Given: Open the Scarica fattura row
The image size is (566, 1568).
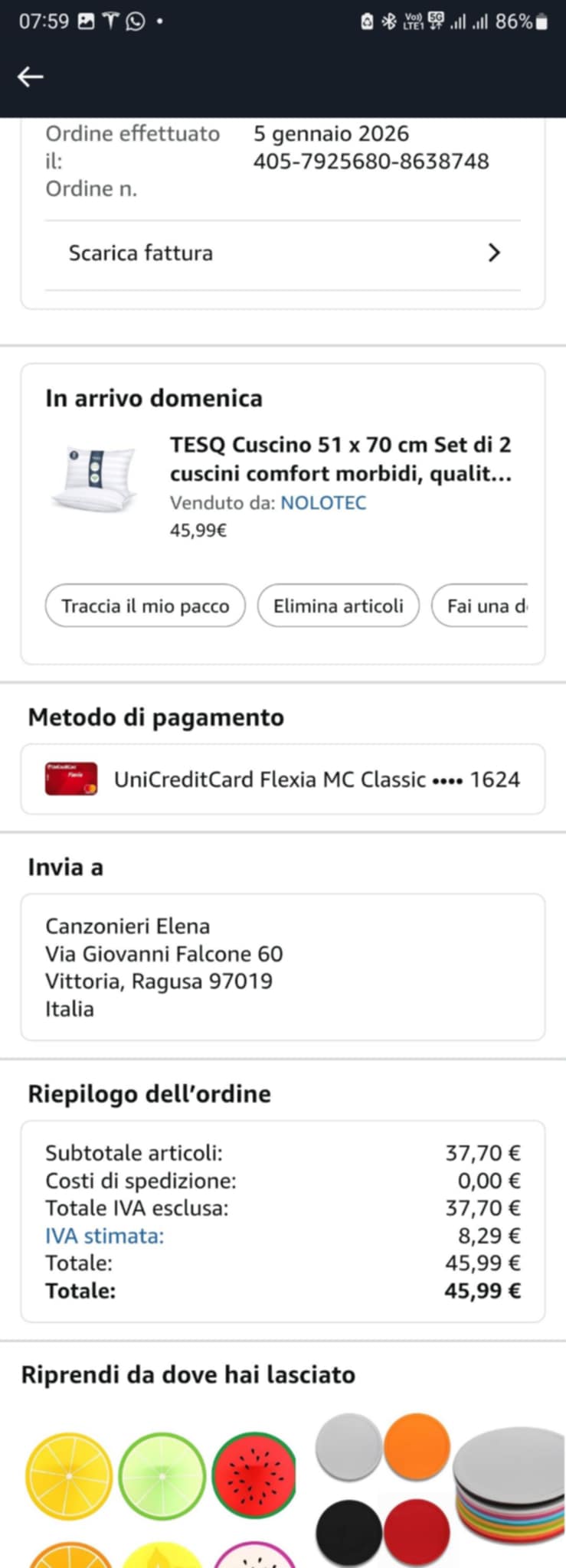Looking at the screenshot, I should click(283, 253).
